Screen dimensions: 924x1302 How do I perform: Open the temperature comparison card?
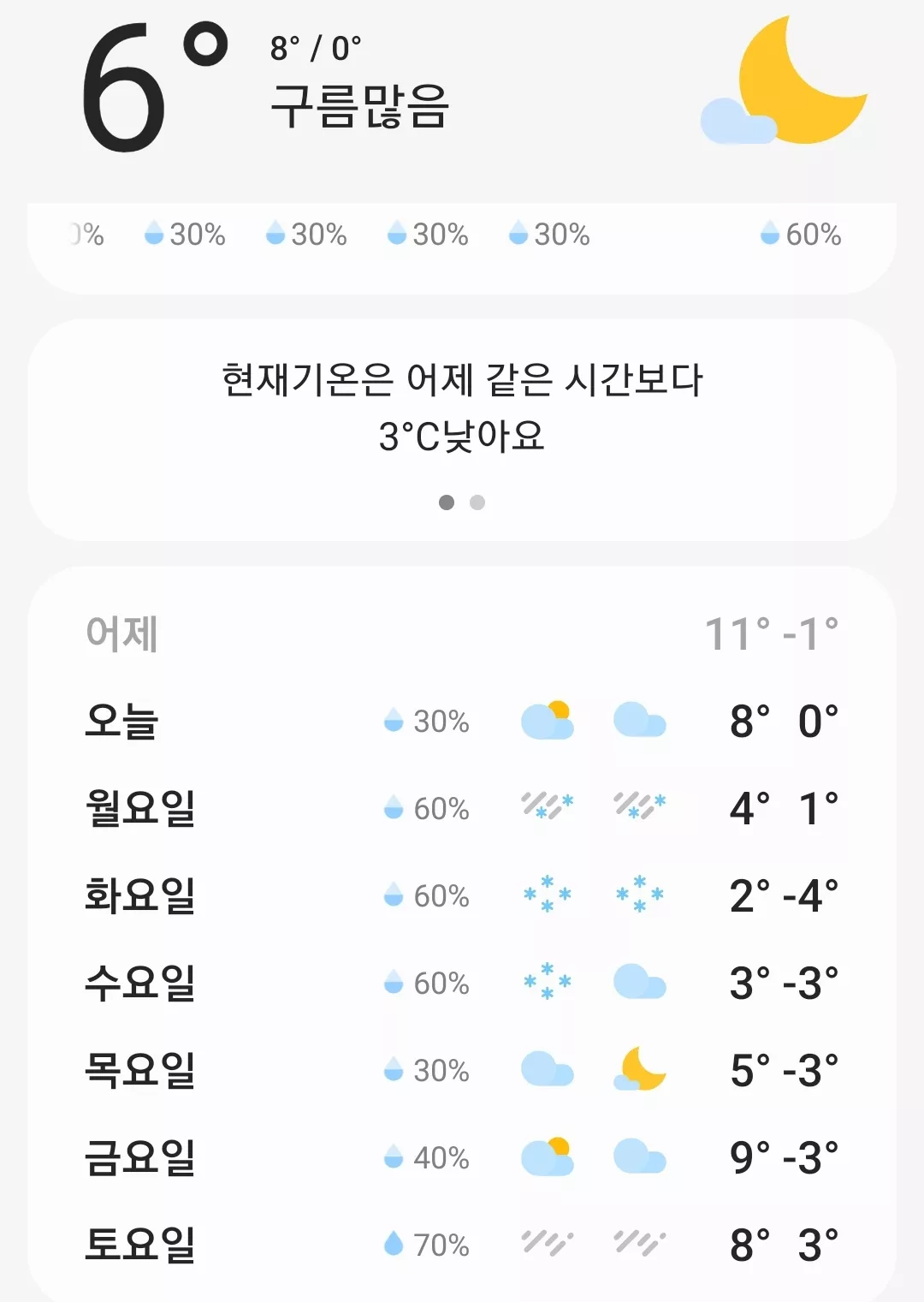click(x=462, y=430)
